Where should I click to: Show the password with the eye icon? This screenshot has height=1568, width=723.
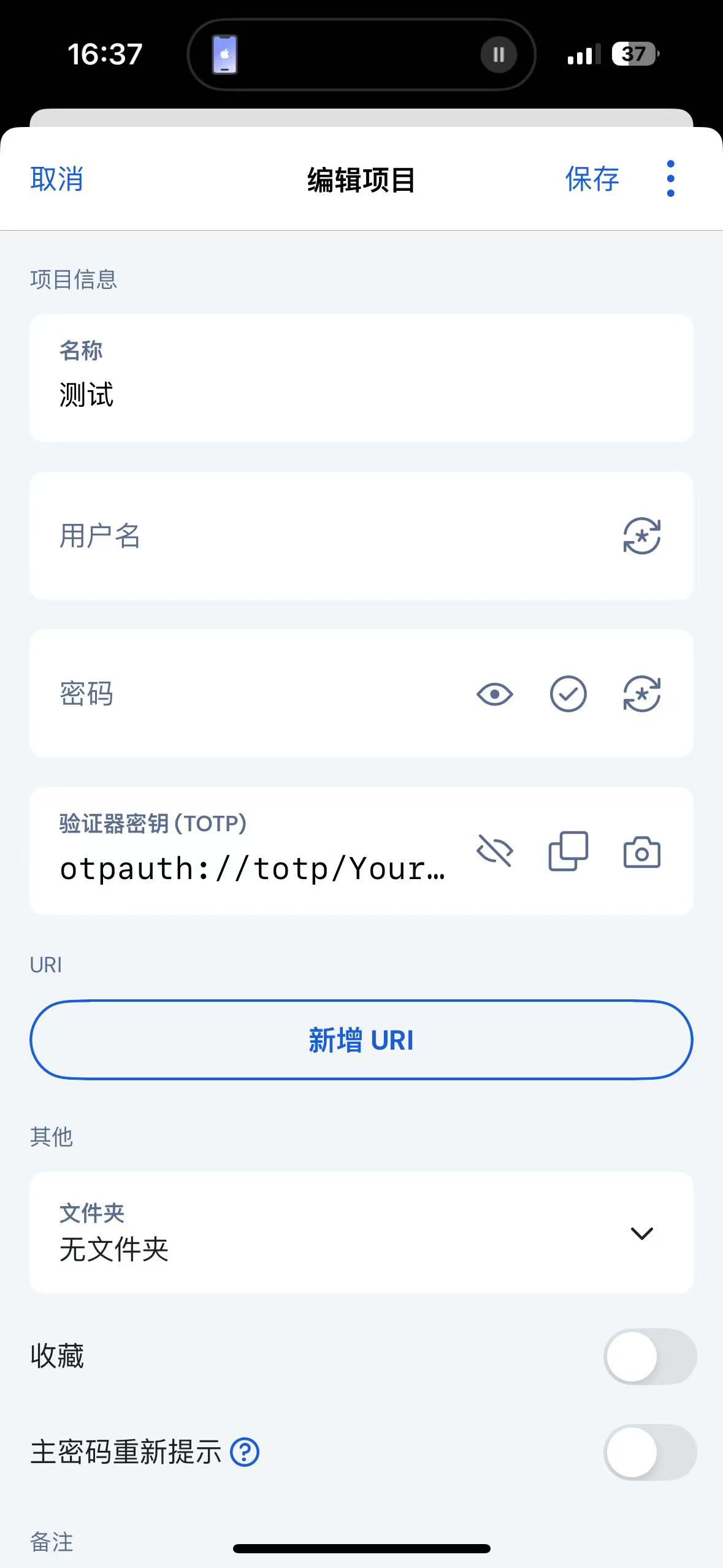494,694
